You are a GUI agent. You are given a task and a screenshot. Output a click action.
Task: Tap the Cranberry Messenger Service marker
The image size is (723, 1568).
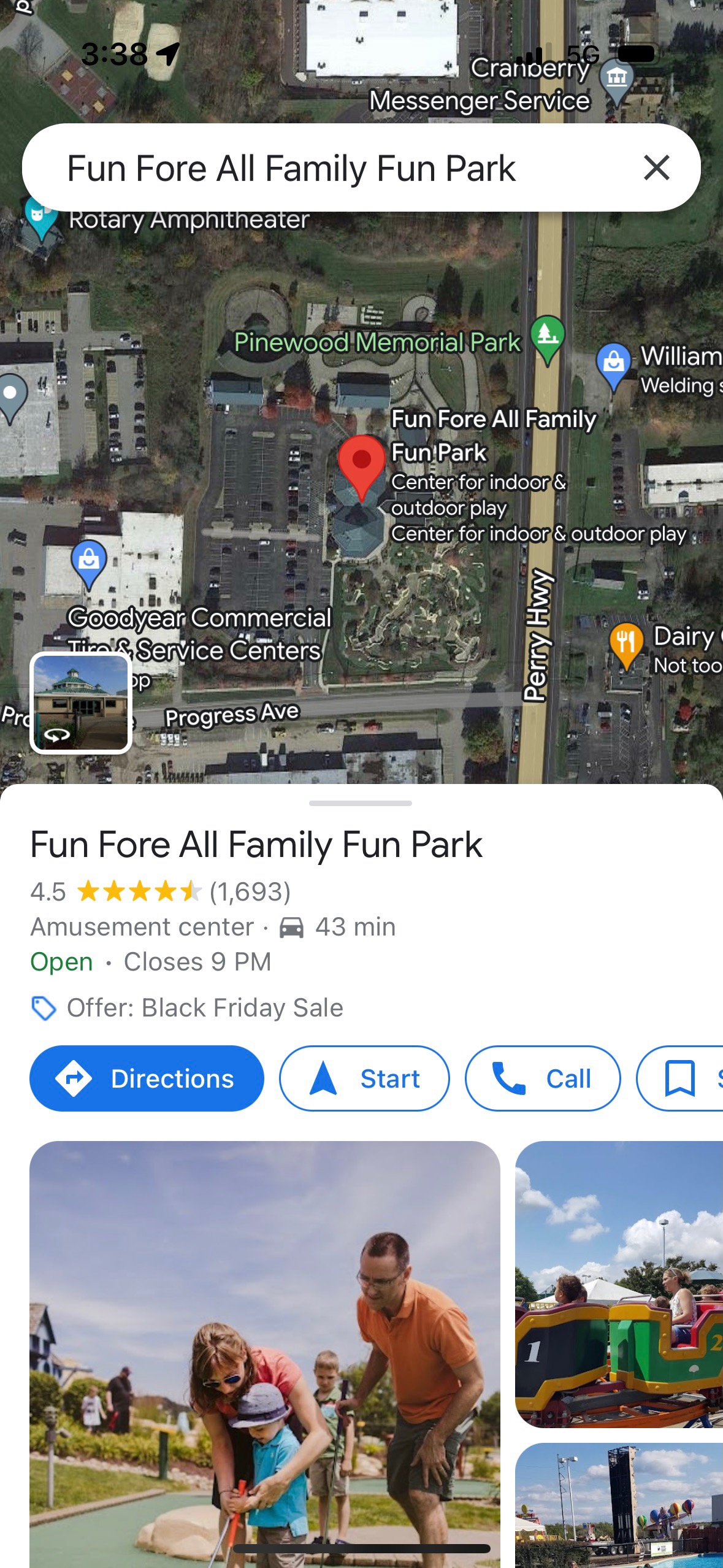pyautogui.click(x=616, y=80)
